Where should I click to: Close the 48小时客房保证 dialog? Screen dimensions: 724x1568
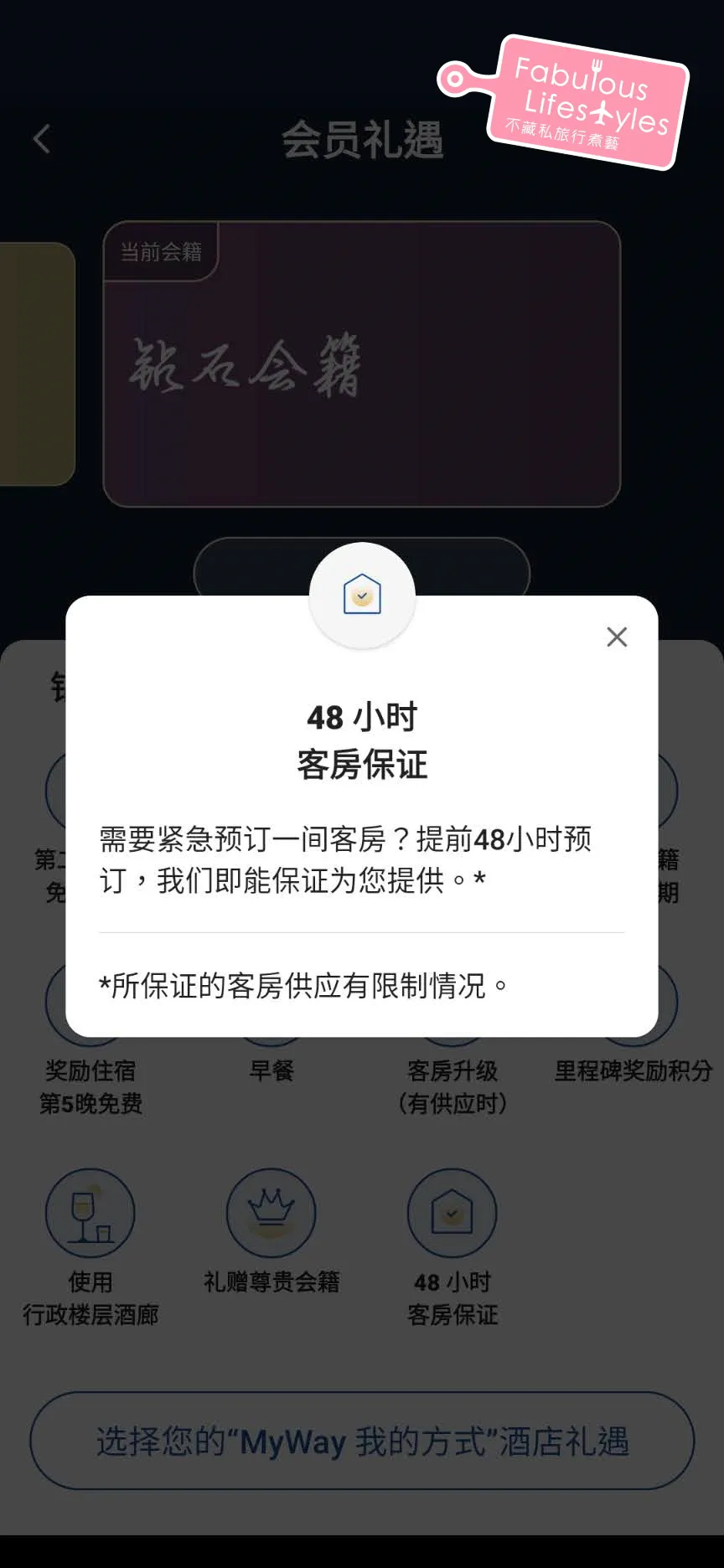click(617, 637)
